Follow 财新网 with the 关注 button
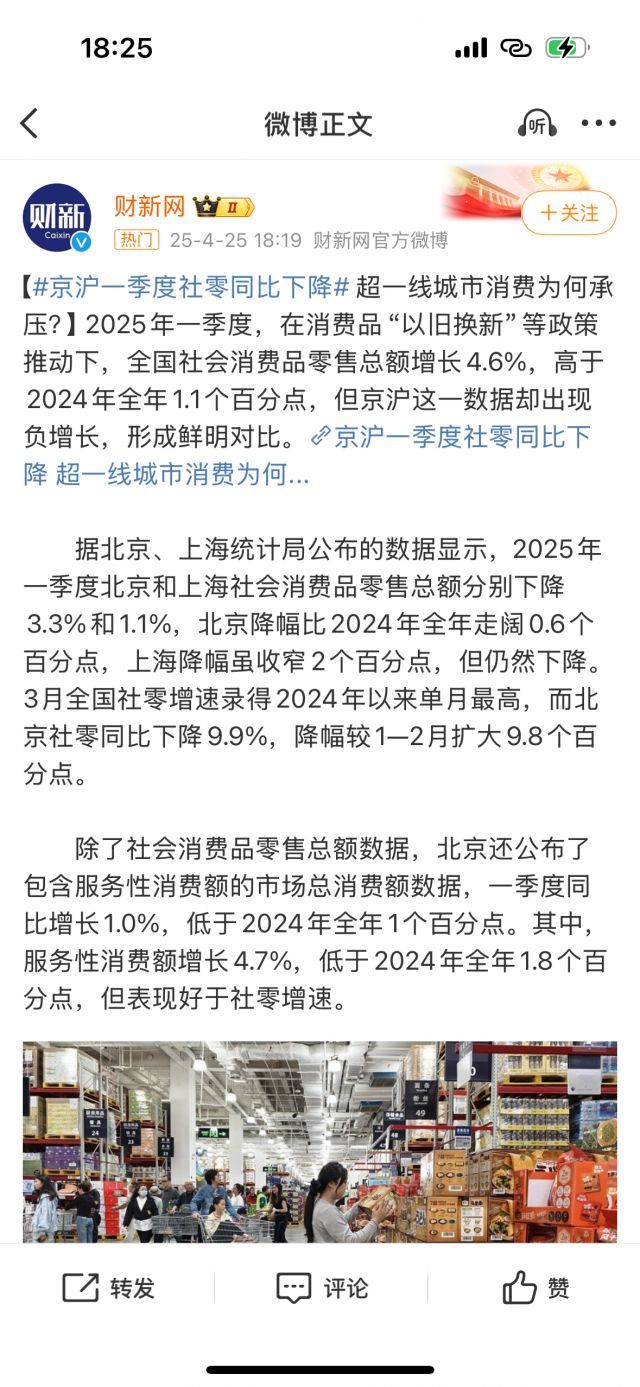640x1387 pixels. 569,213
